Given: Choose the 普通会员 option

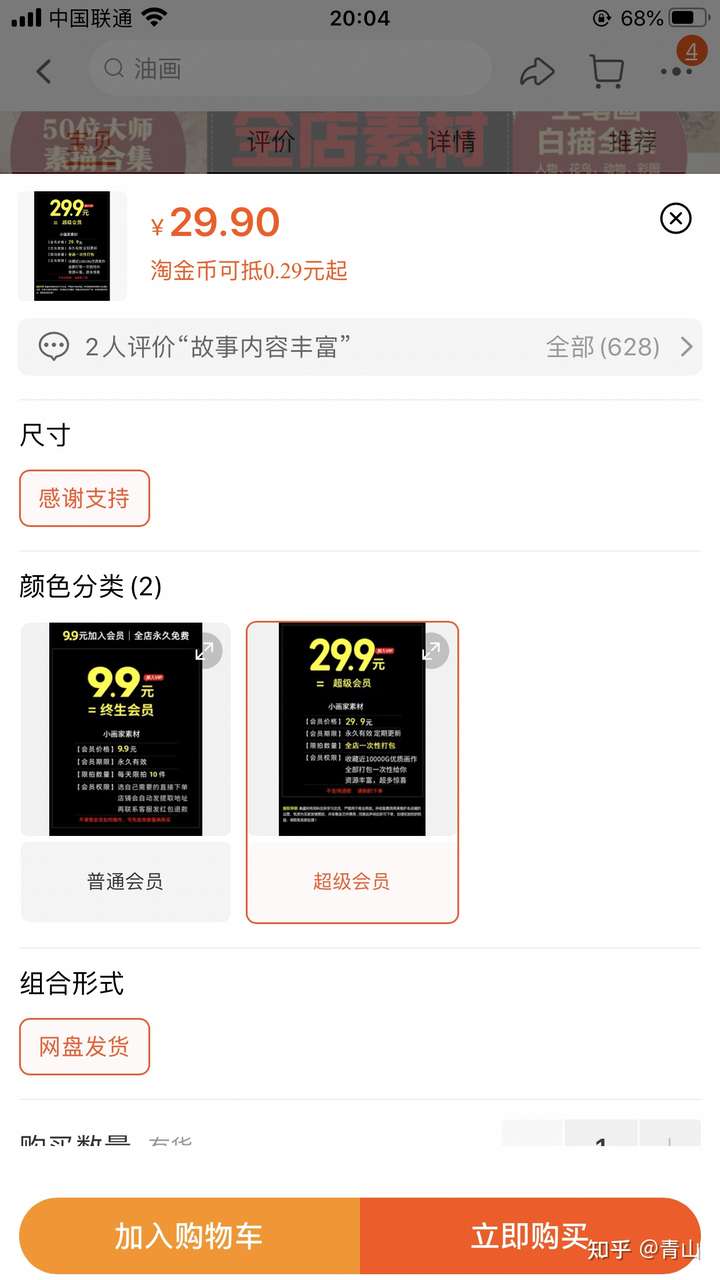Looking at the screenshot, I should [125, 881].
